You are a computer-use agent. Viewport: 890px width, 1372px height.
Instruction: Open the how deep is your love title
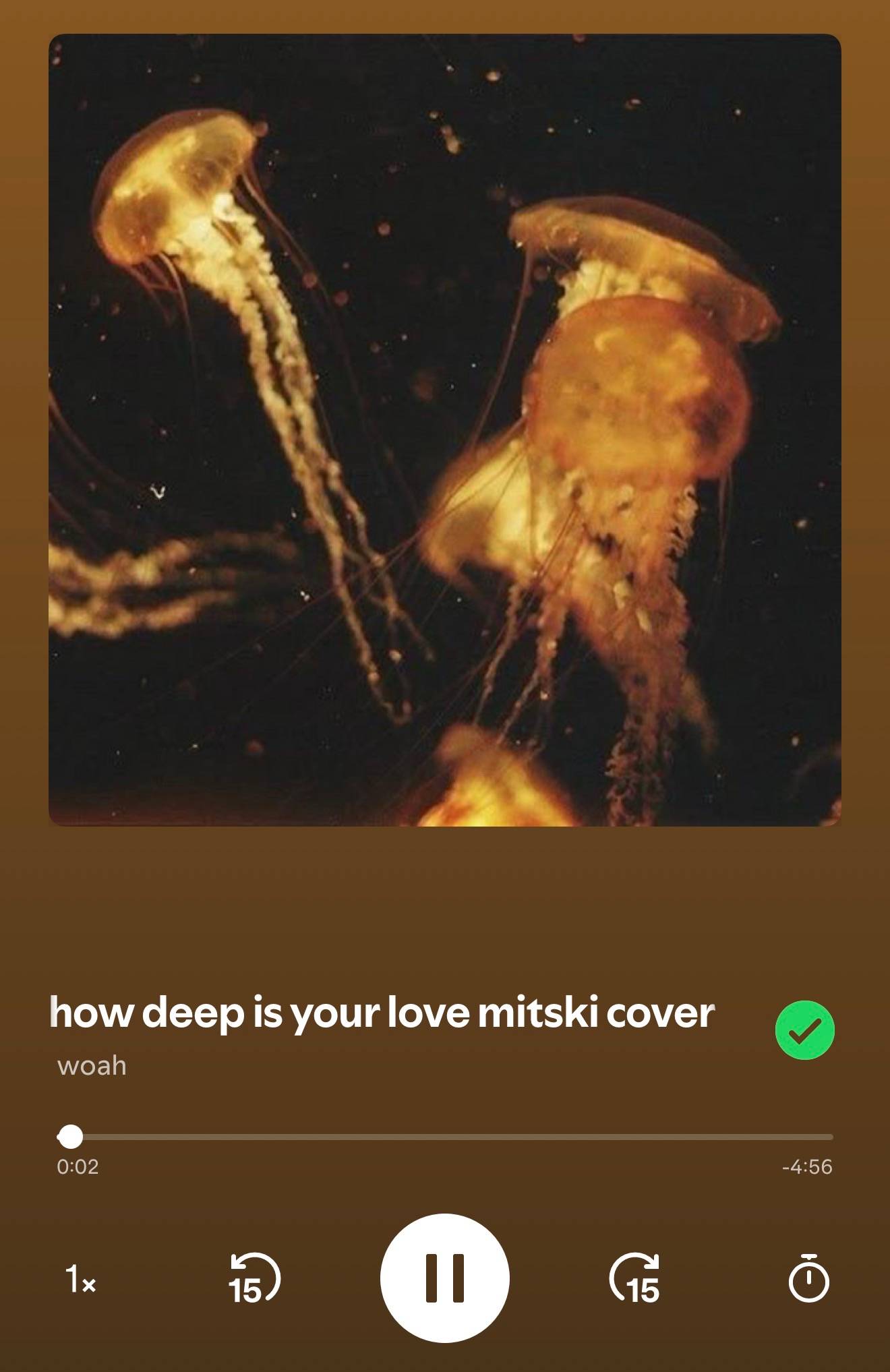pyautogui.click(x=382, y=1013)
